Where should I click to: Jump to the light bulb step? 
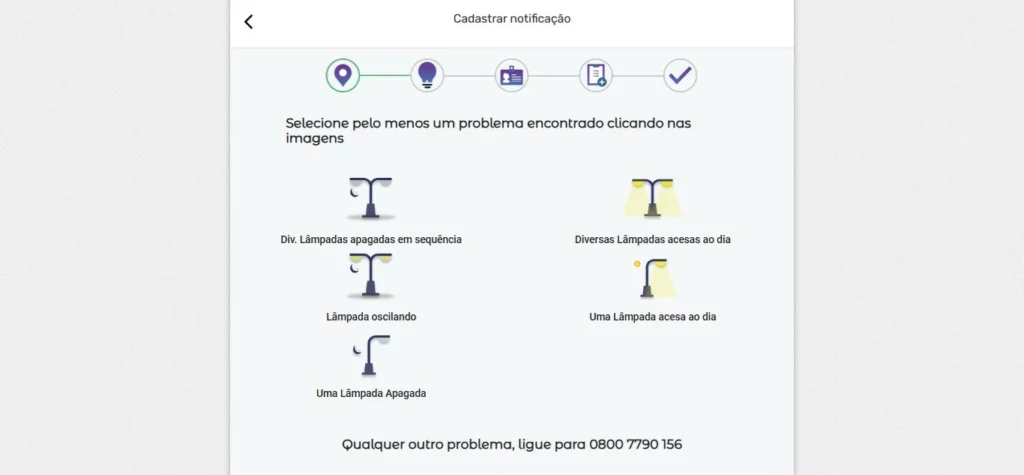(427, 75)
